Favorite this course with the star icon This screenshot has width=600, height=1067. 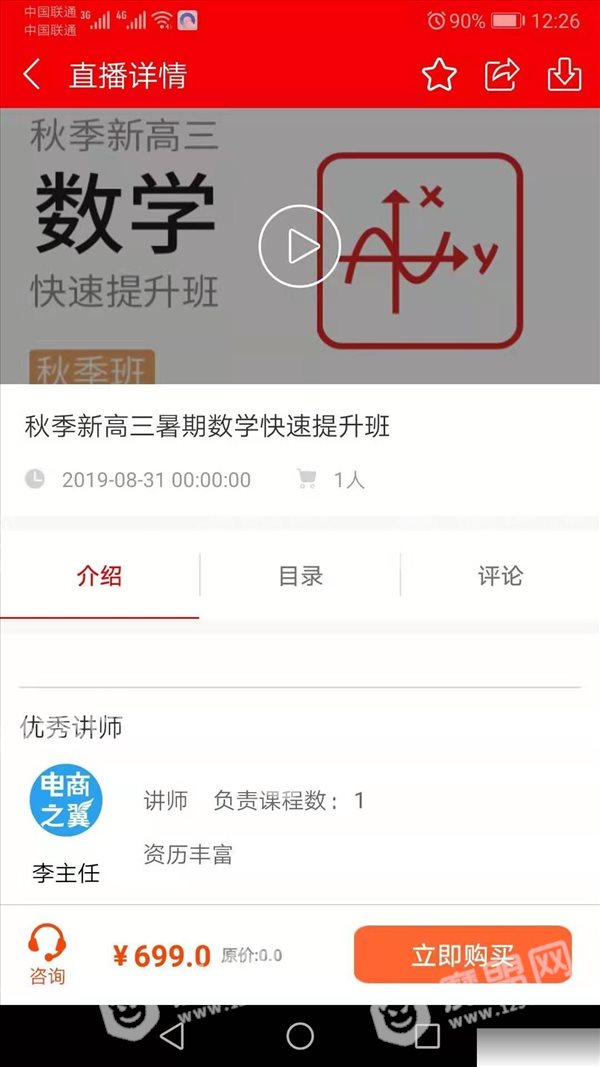tap(439, 74)
